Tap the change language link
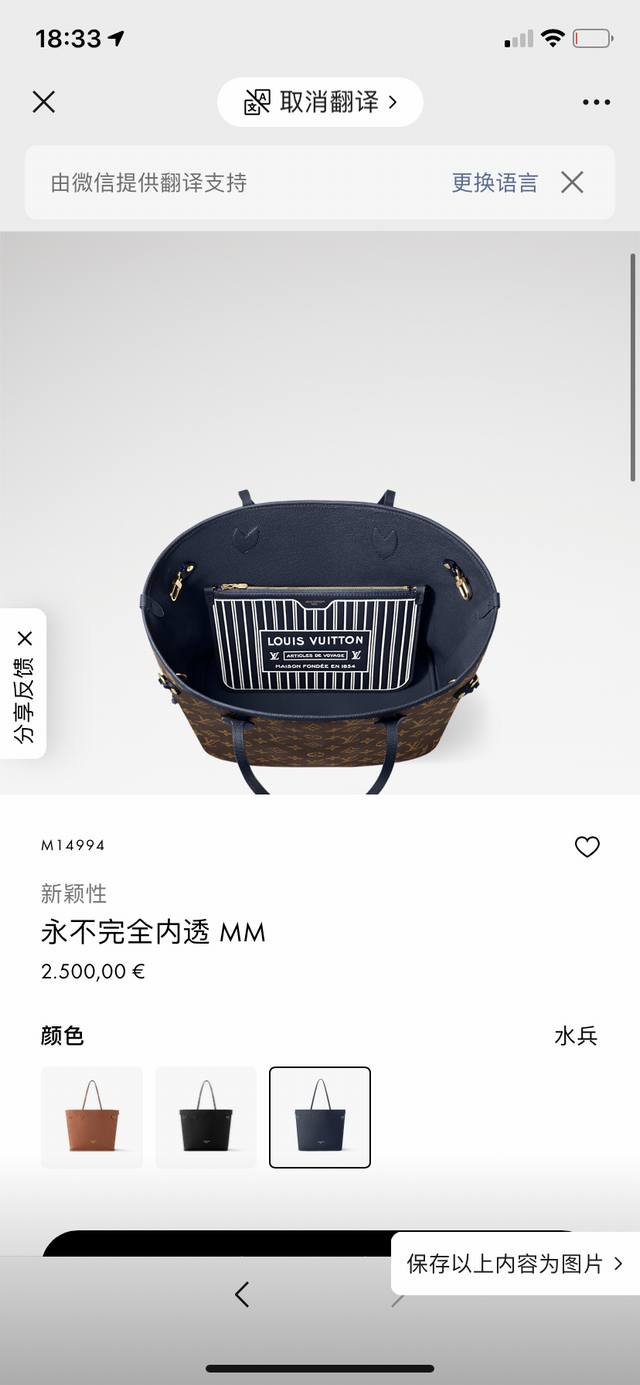The height and width of the screenshot is (1385, 640). pyautogui.click(x=494, y=182)
